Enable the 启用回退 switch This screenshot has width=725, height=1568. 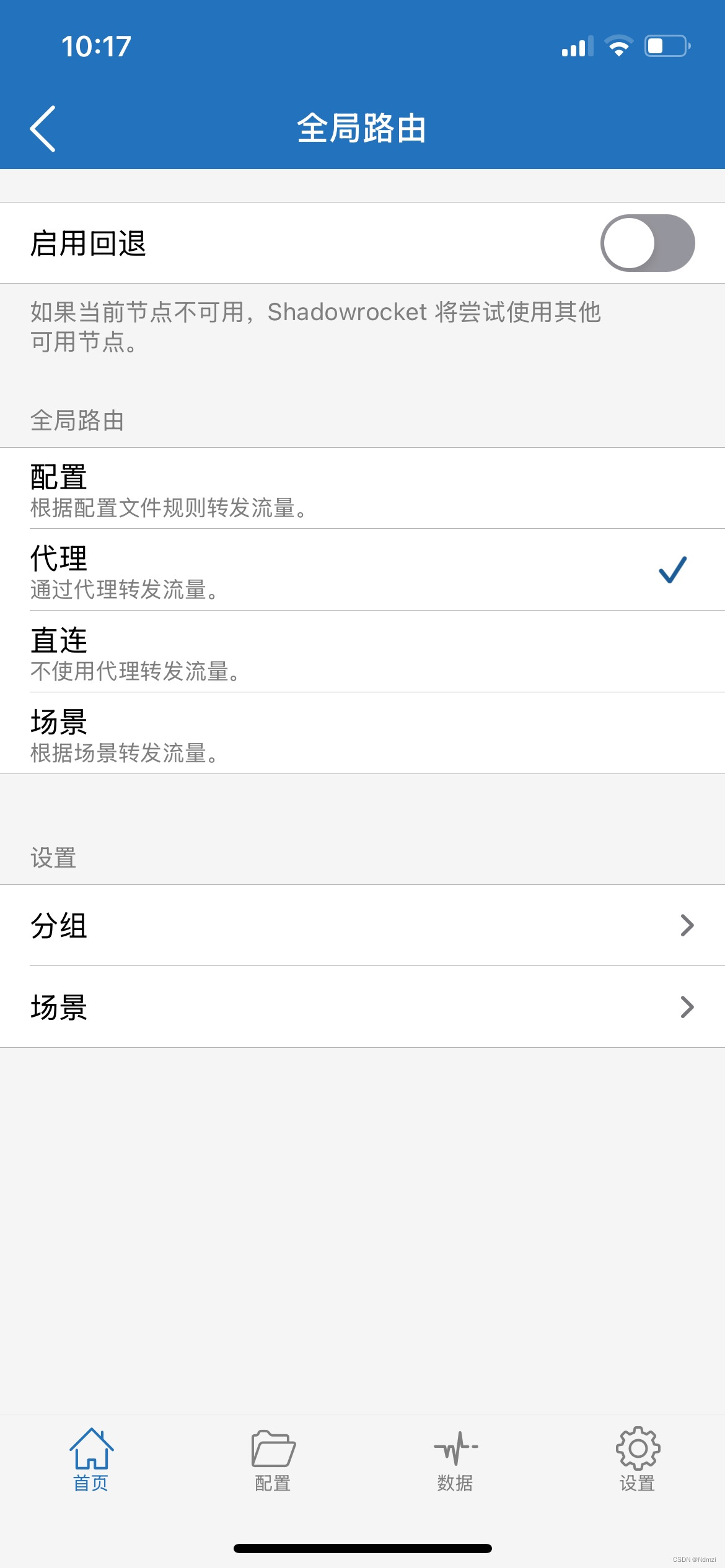pyautogui.click(x=647, y=243)
